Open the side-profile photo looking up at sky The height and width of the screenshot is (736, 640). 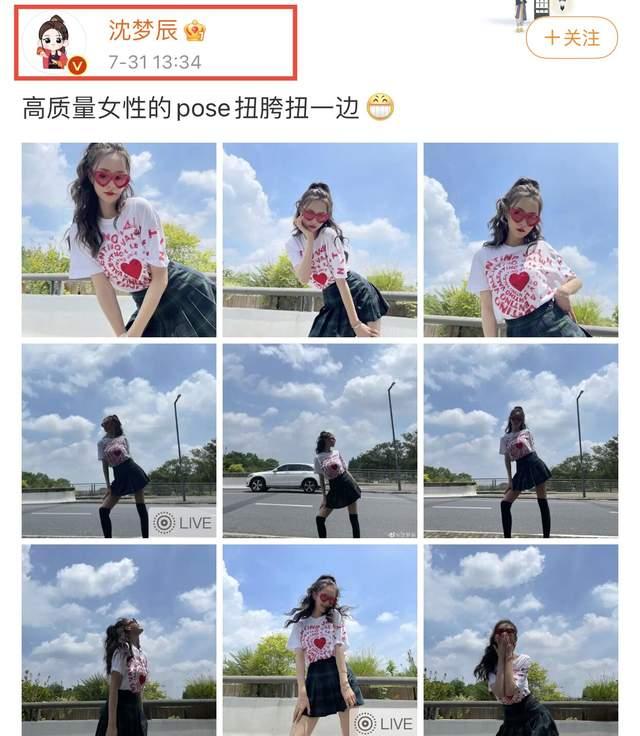coord(118,640)
